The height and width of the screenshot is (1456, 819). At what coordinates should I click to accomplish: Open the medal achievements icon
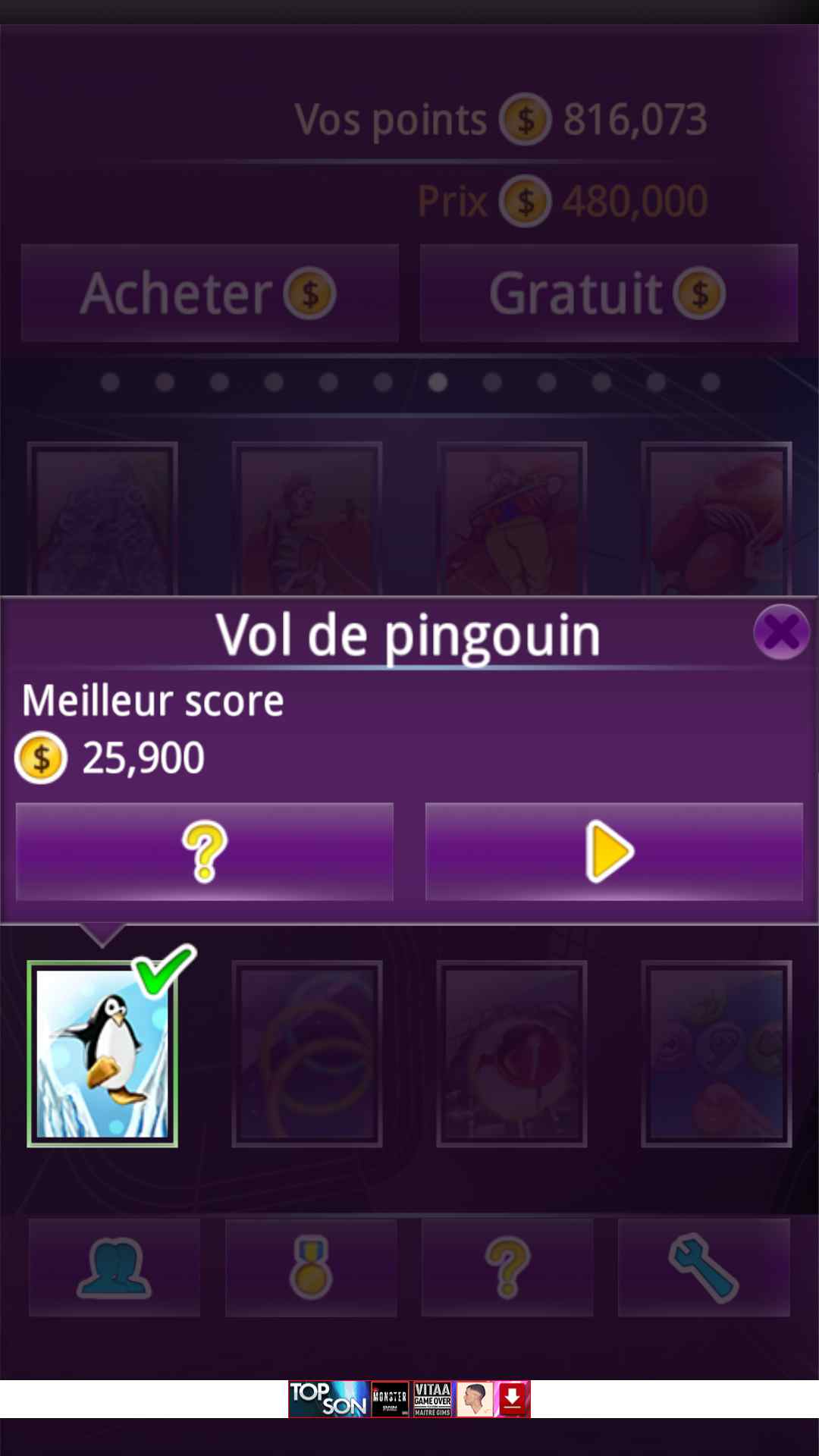[311, 1267]
